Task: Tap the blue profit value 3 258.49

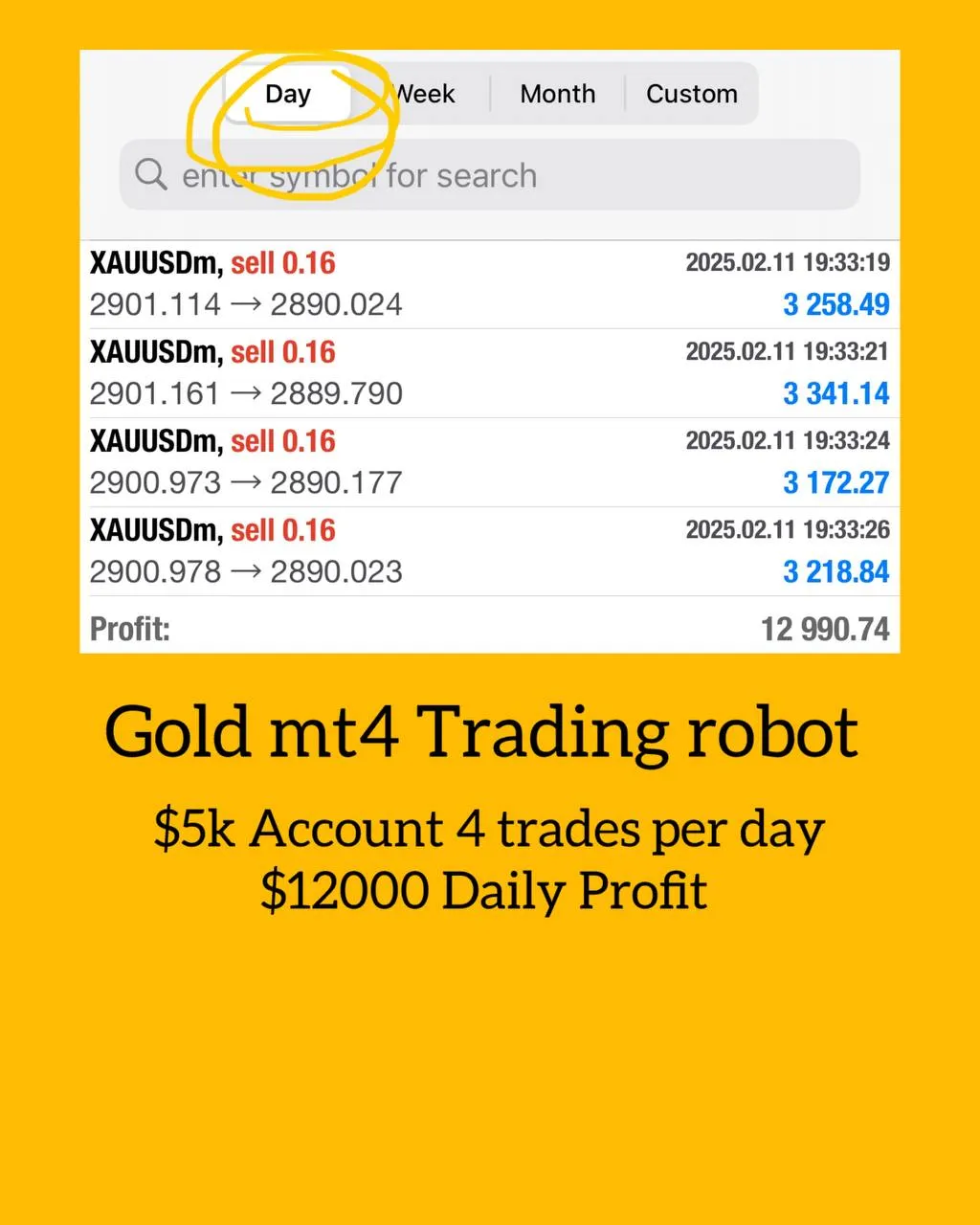Action: coord(837,304)
